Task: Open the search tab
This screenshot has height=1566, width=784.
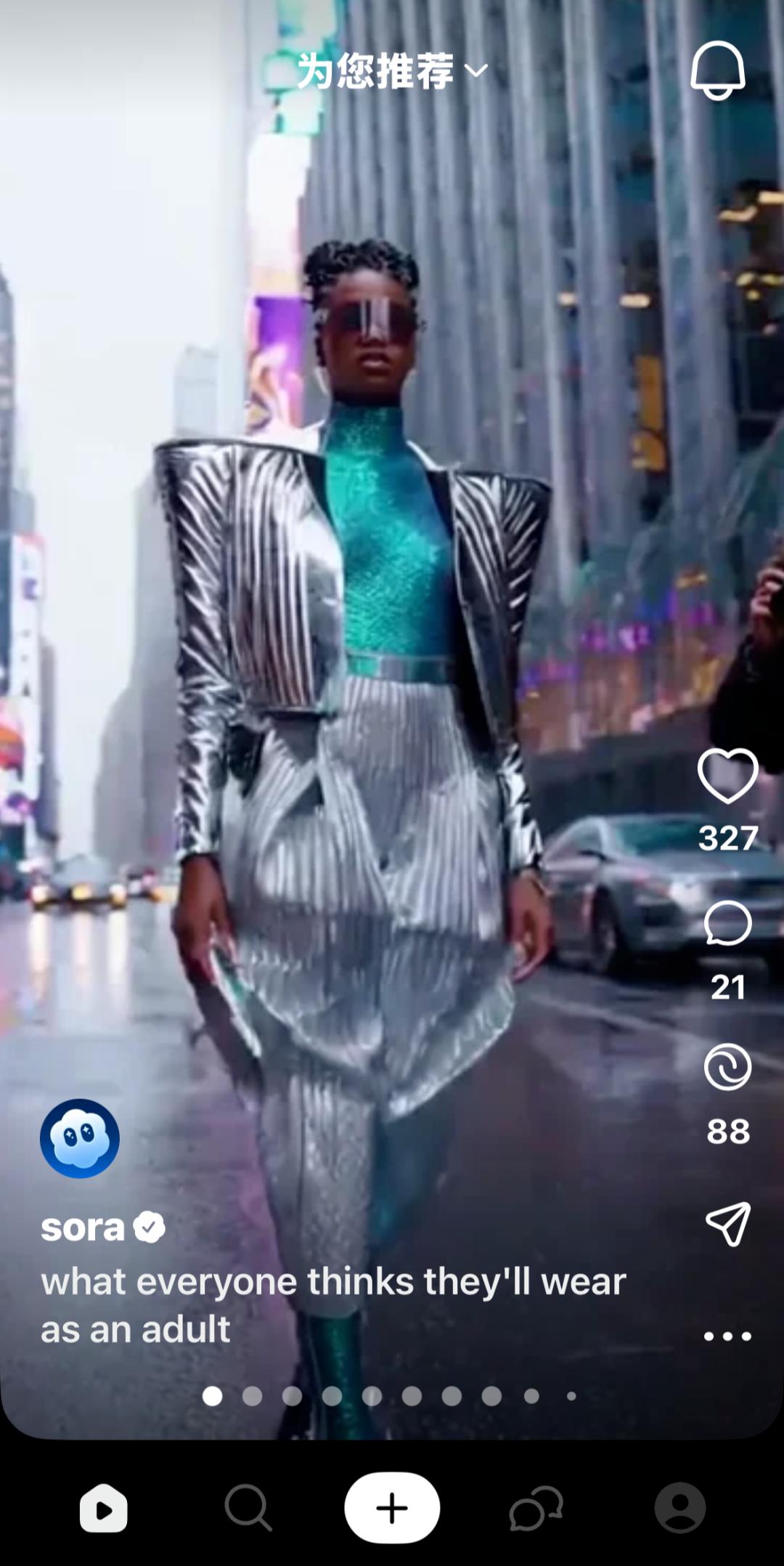Action: (x=248, y=1508)
